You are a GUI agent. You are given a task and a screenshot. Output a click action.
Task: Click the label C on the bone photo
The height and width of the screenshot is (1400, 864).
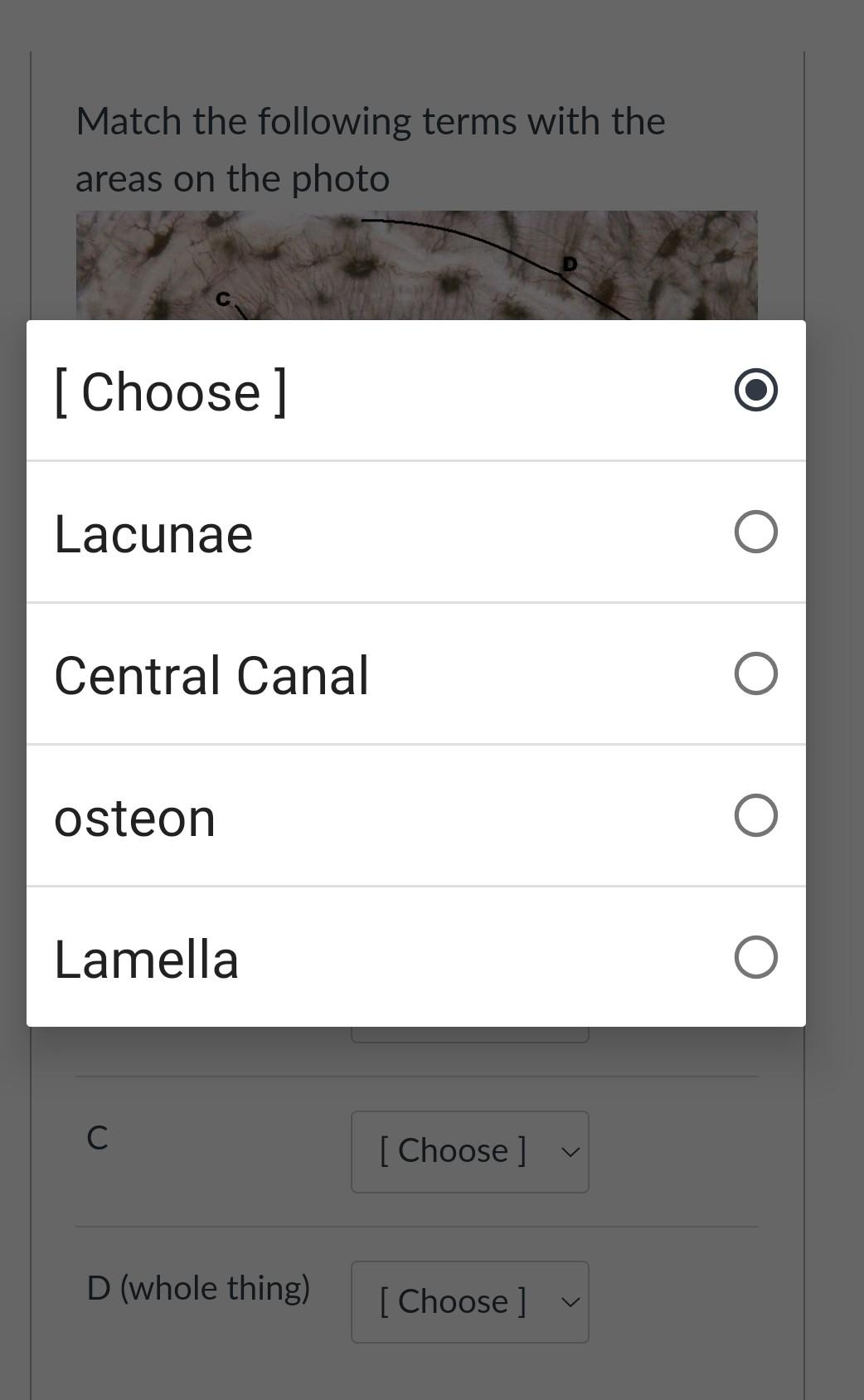[x=222, y=299]
